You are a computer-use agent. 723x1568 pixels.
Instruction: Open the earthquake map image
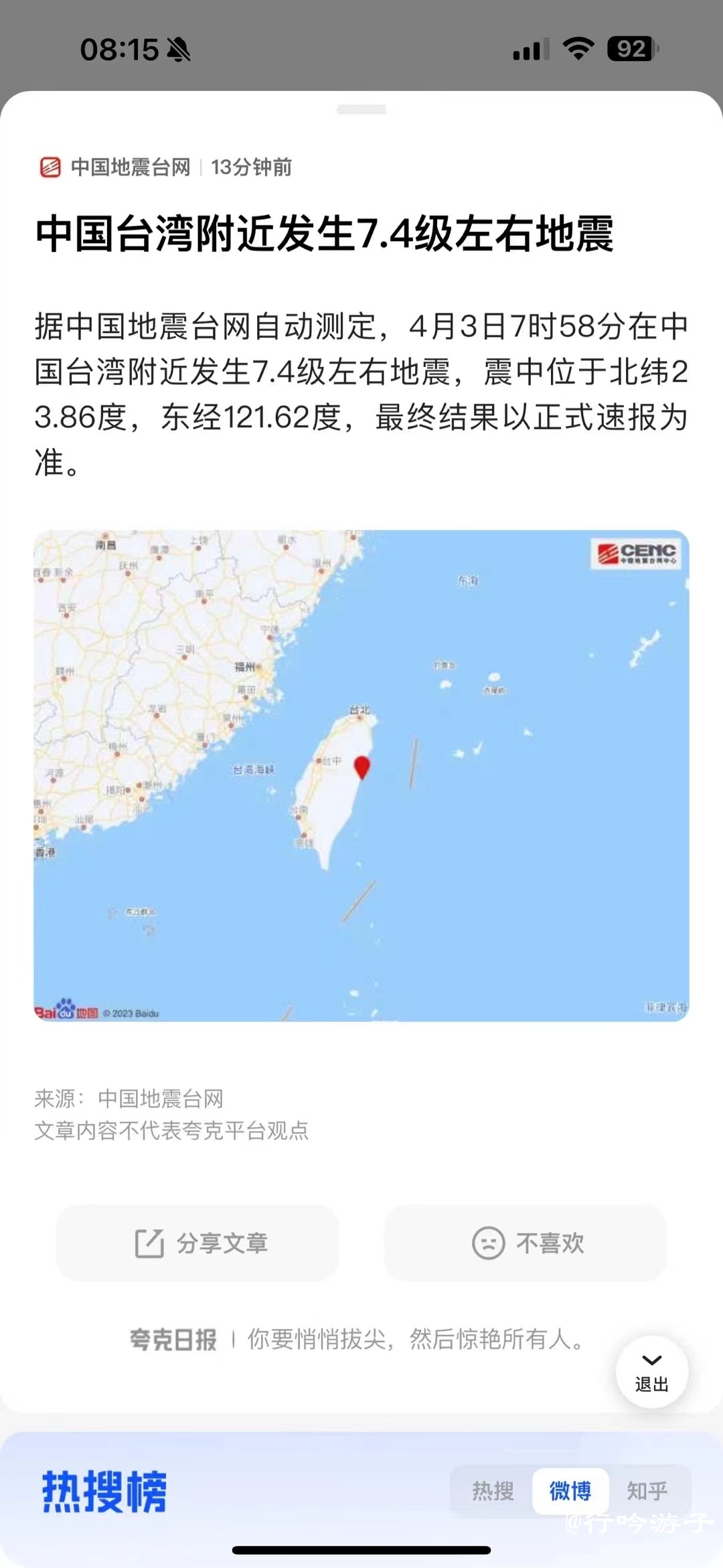(361, 776)
